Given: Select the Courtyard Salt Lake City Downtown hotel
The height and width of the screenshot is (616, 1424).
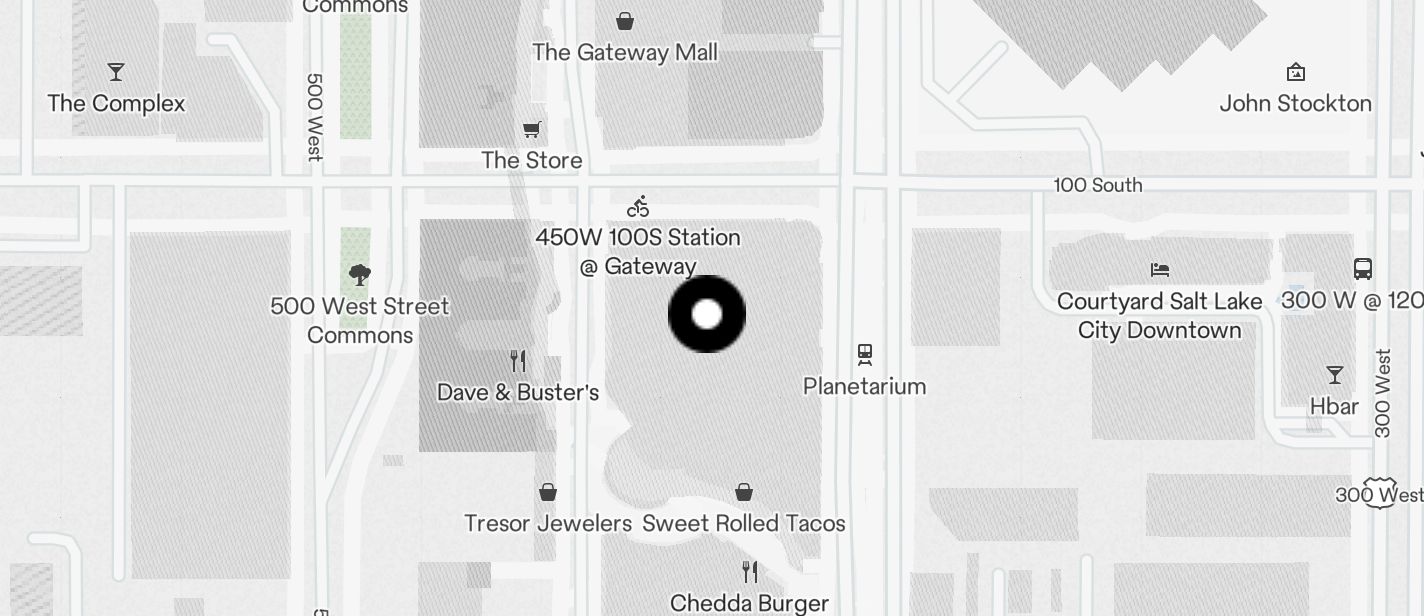Looking at the screenshot, I should (x=1160, y=270).
